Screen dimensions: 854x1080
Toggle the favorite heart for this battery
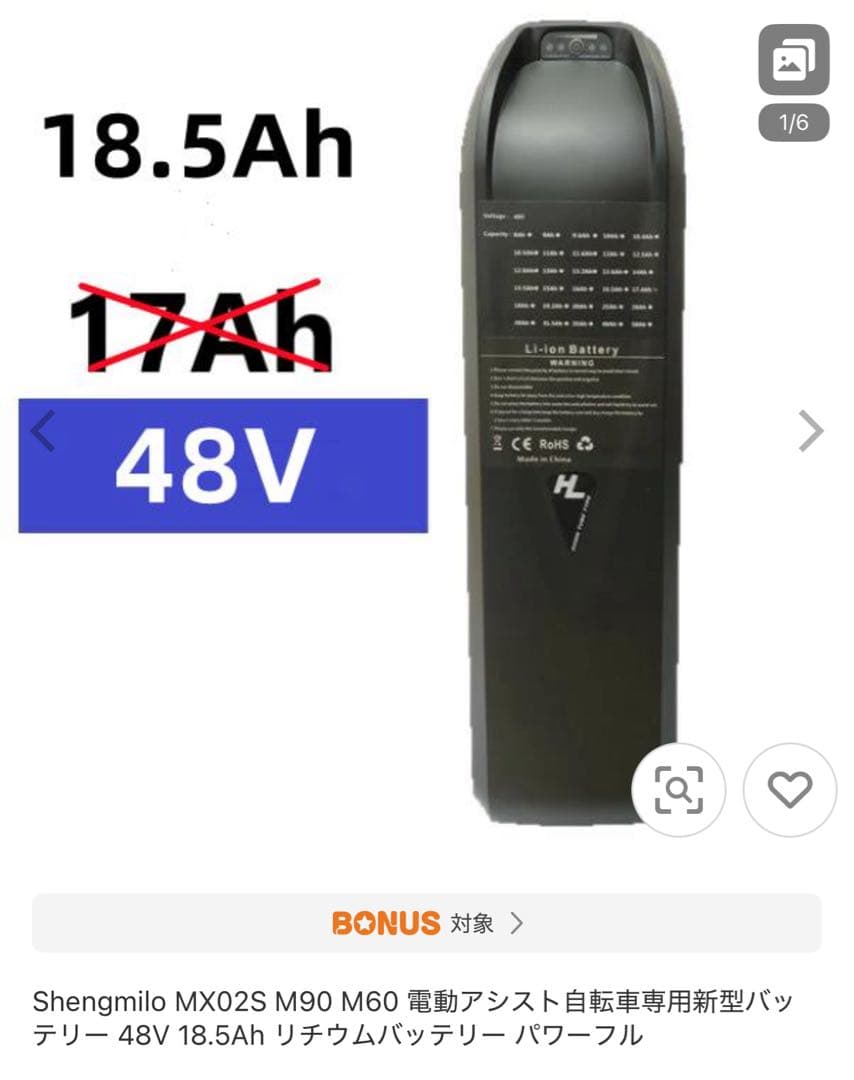(x=790, y=791)
